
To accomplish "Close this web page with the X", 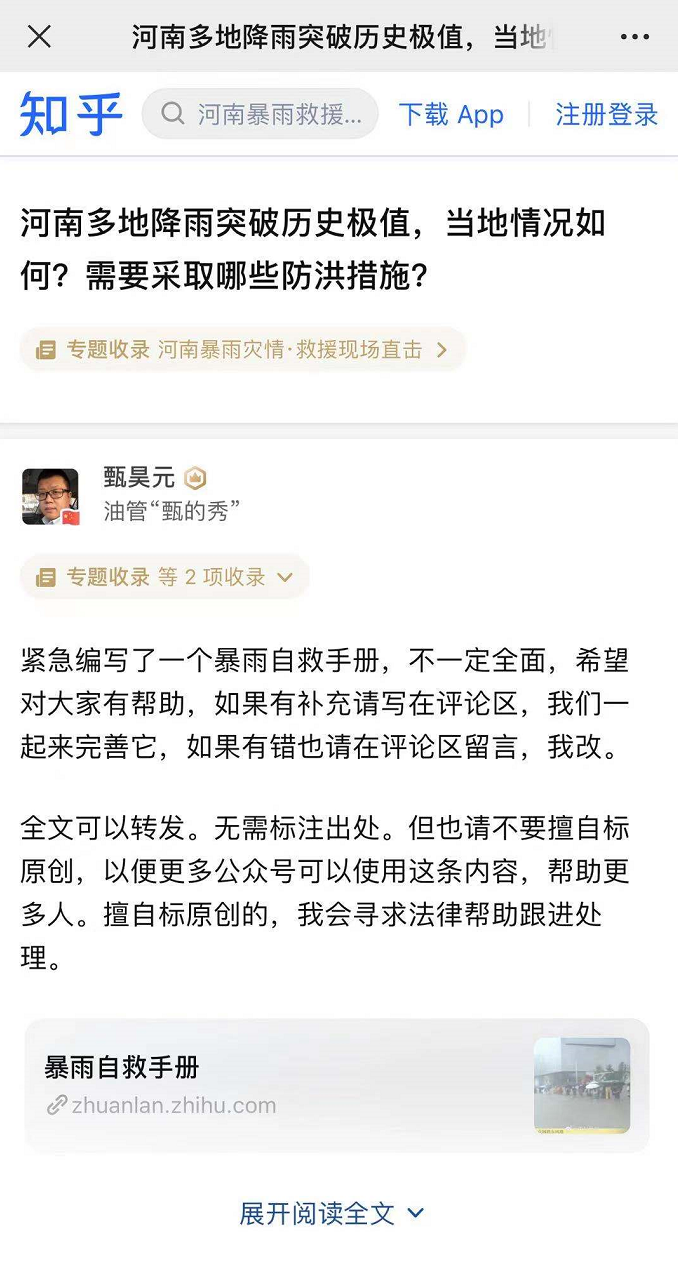I will click(x=39, y=37).
